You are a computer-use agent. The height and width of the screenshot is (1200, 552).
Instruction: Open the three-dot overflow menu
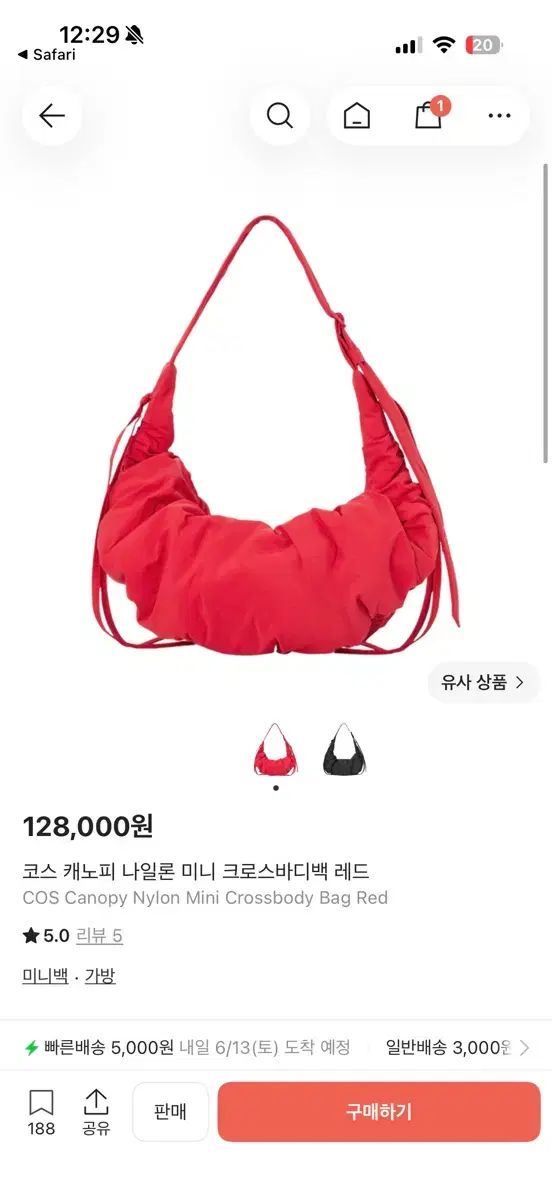point(499,116)
